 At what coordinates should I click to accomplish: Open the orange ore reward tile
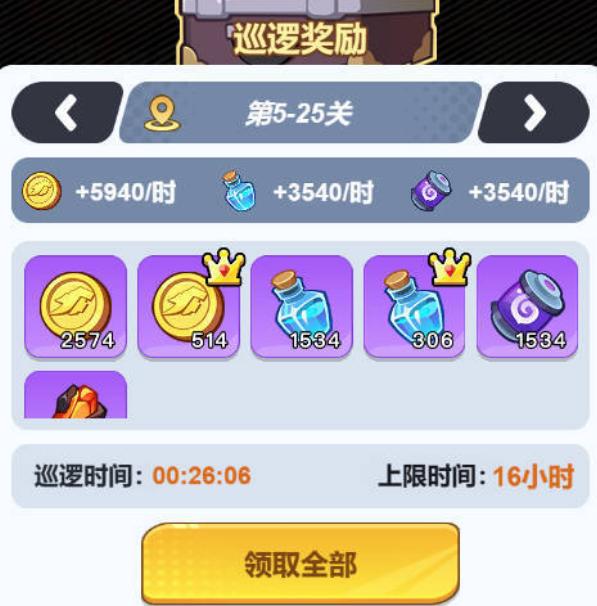point(76,395)
